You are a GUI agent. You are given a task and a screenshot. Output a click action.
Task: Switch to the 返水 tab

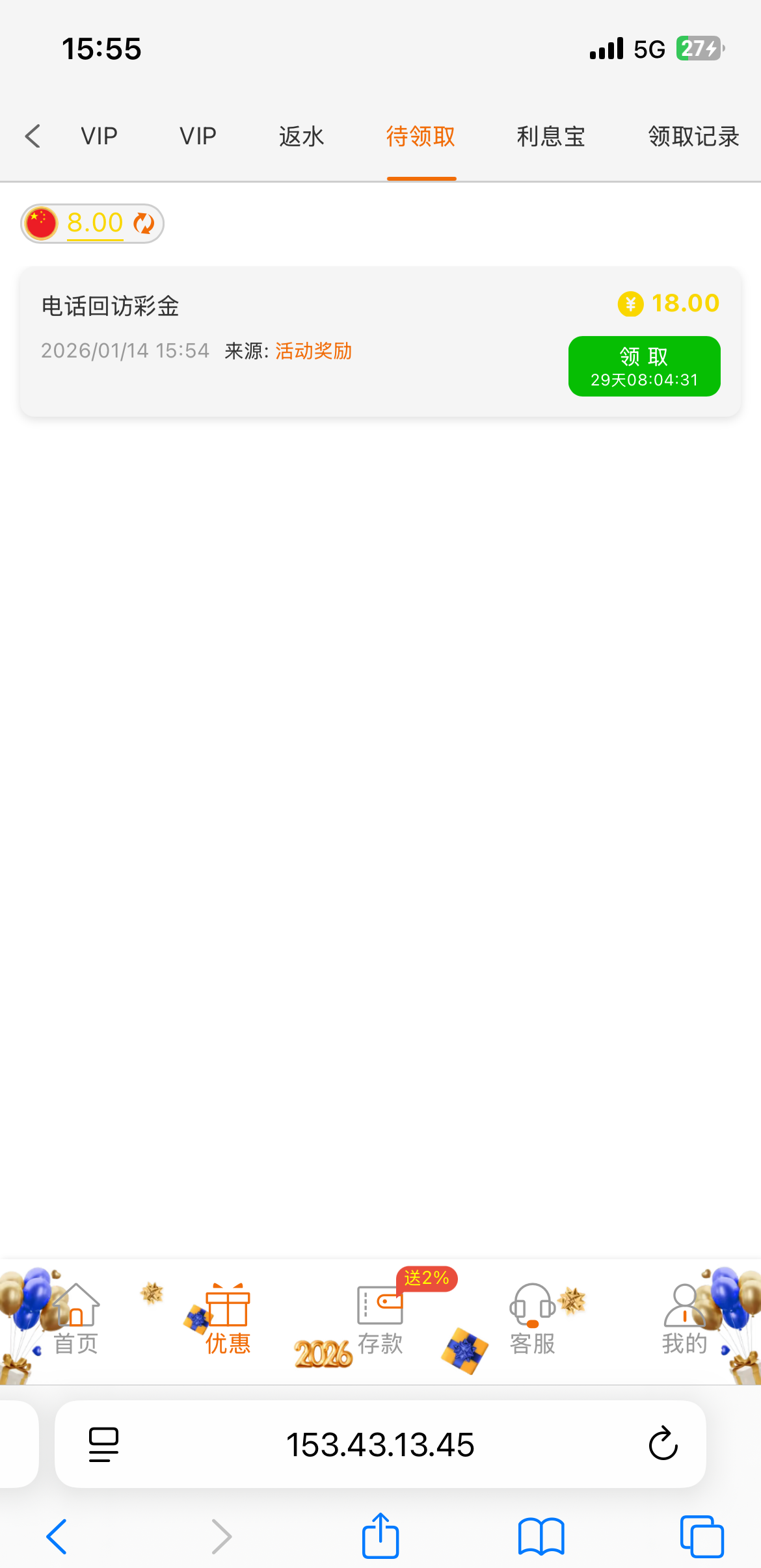pos(301,137)
